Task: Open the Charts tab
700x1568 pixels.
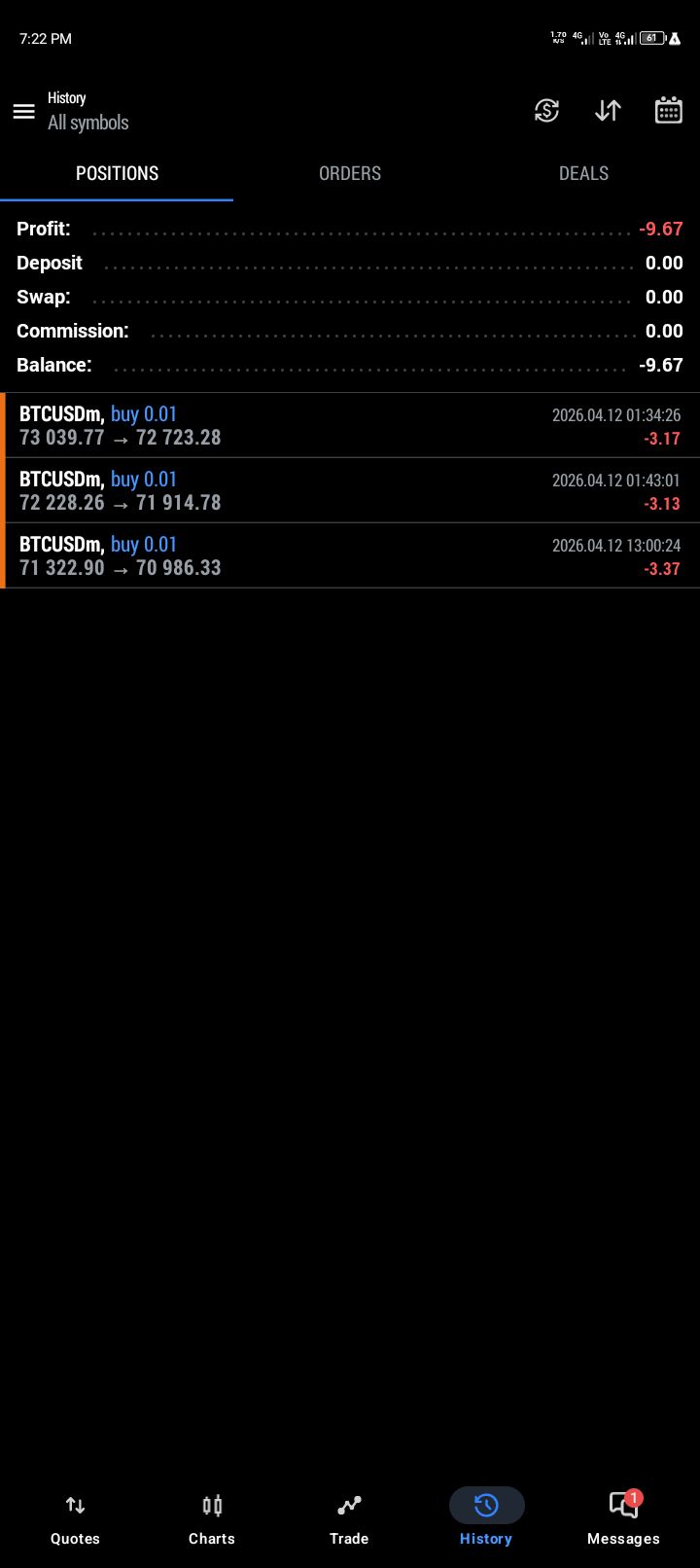Action: [212, 1519]
